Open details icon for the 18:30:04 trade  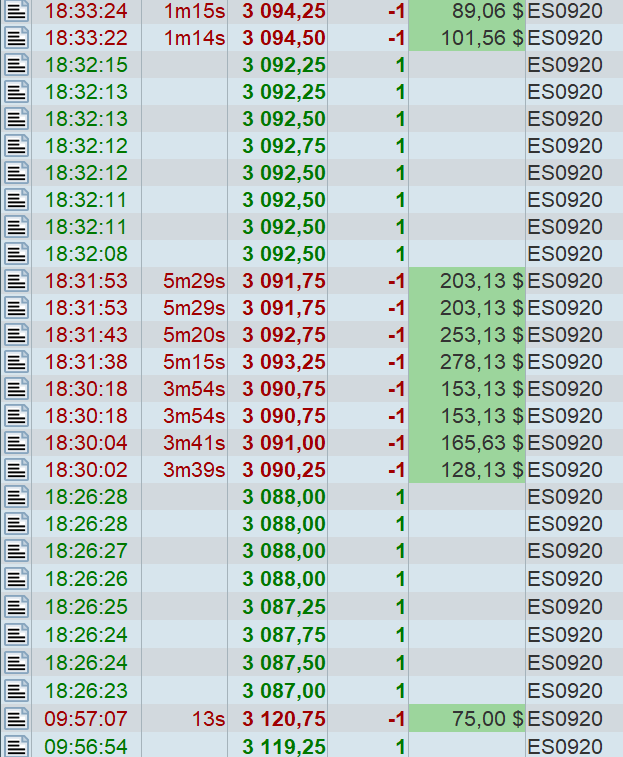point(15,443)
